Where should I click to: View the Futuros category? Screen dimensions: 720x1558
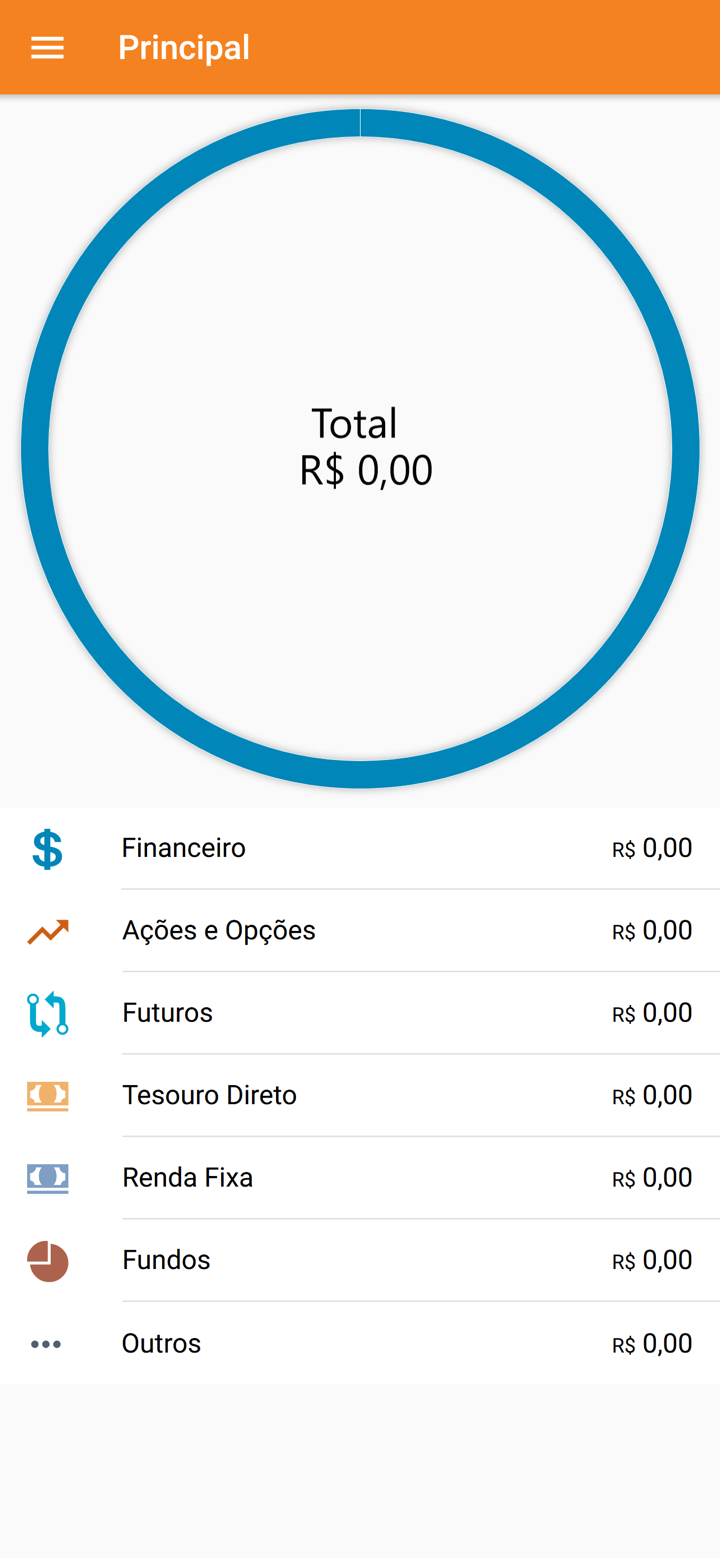click(x=360, y=1013)
